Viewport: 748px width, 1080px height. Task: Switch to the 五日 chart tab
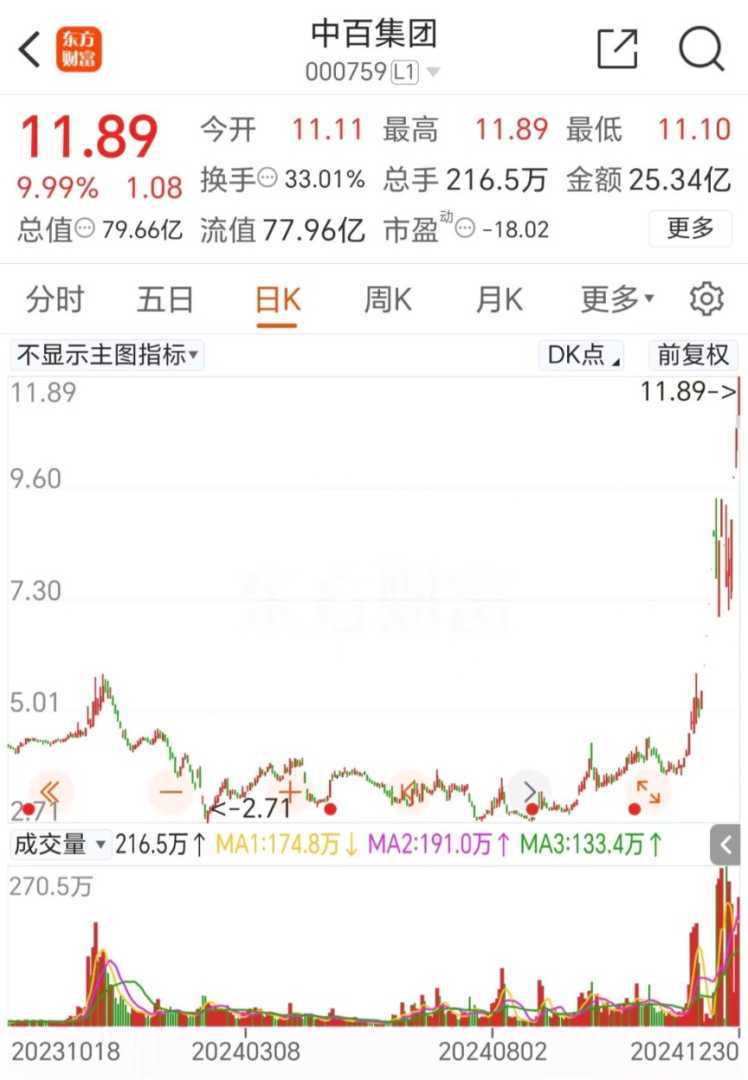coord(165,299)
